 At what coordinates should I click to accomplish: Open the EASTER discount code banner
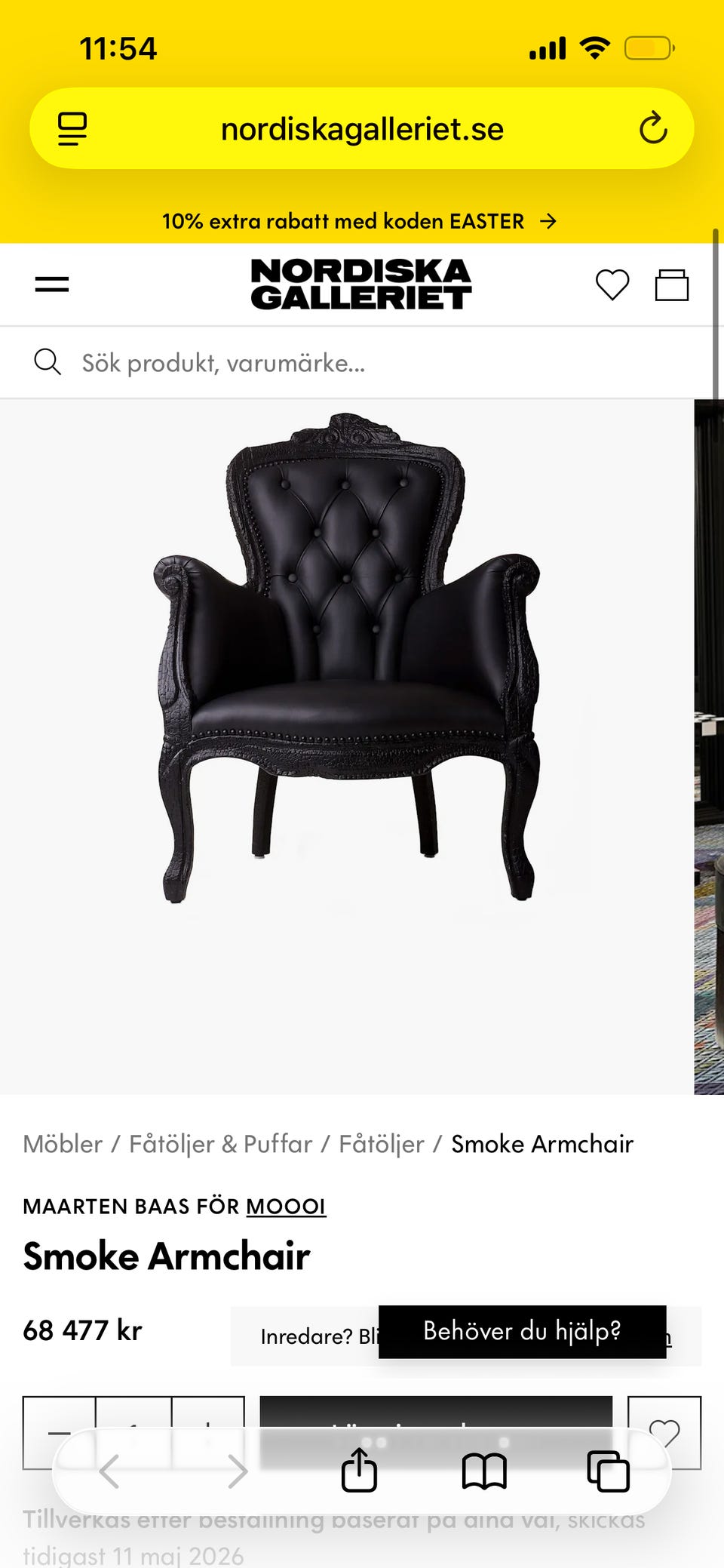point(359,221)
